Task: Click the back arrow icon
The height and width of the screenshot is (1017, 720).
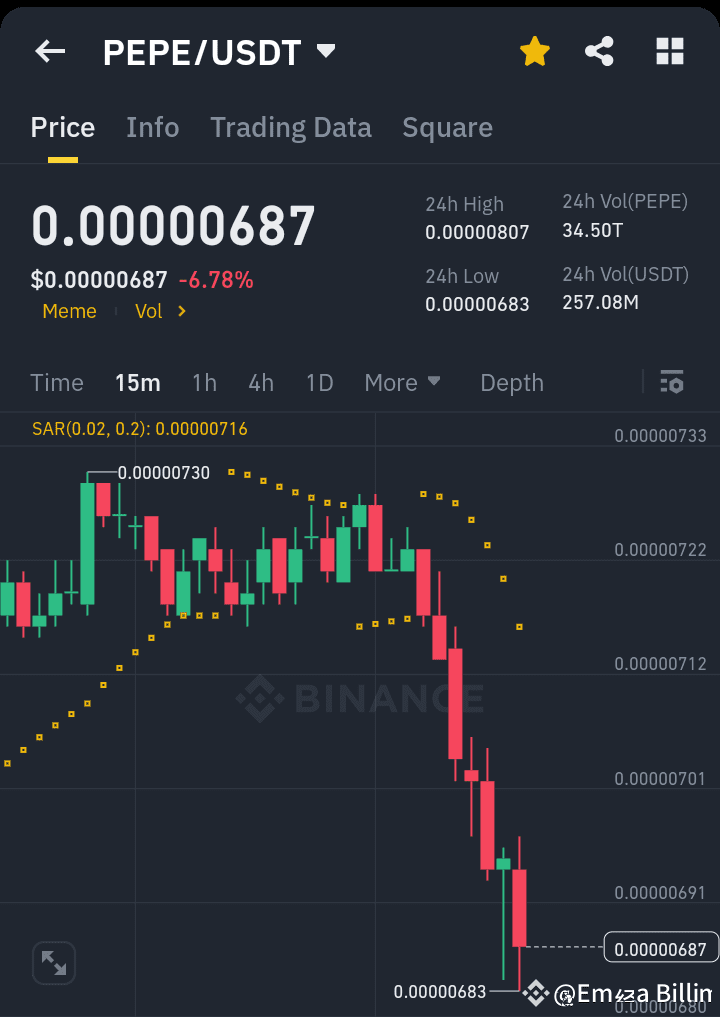Action: 49,51
